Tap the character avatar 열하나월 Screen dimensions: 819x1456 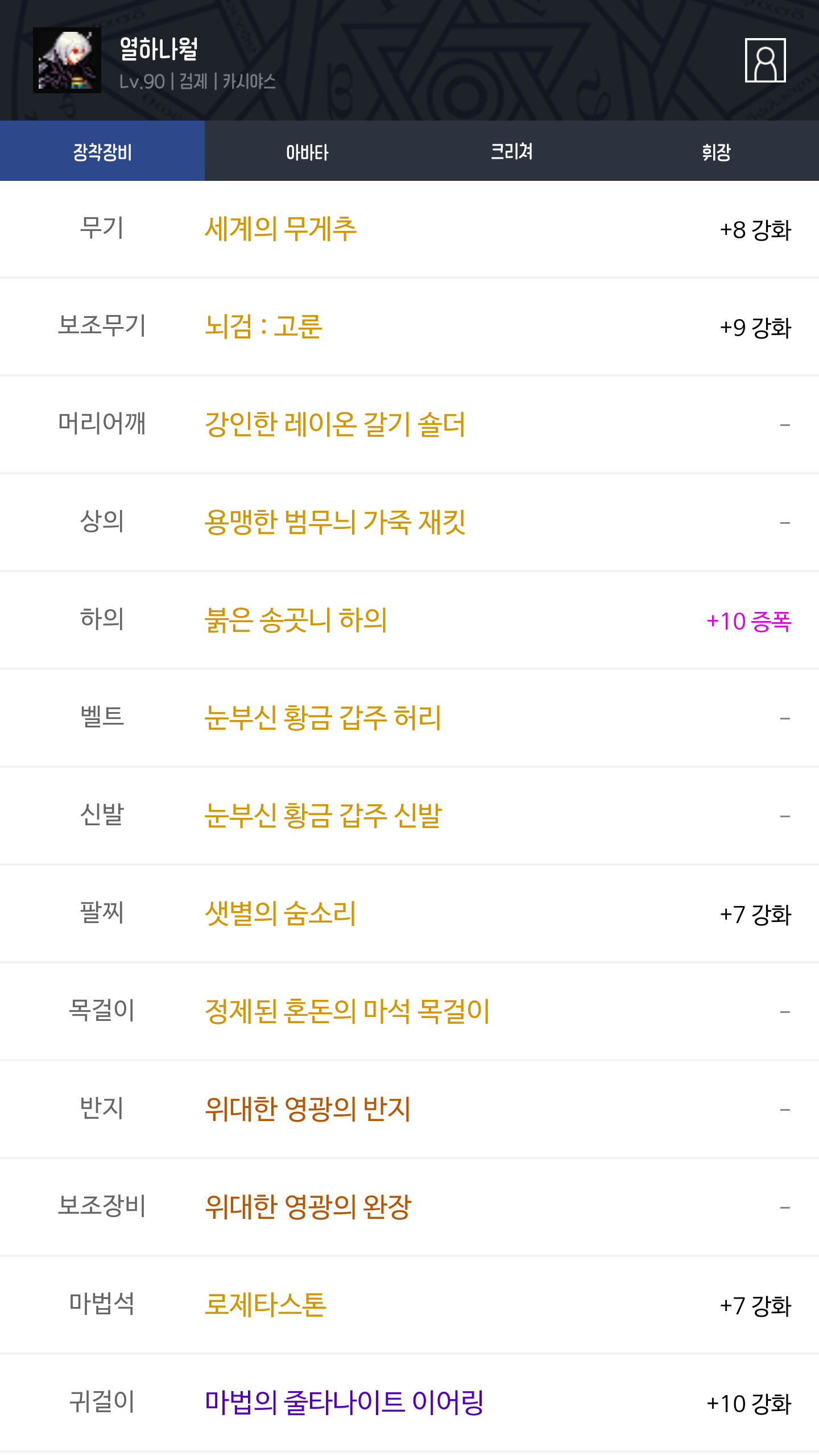(67, 60)
